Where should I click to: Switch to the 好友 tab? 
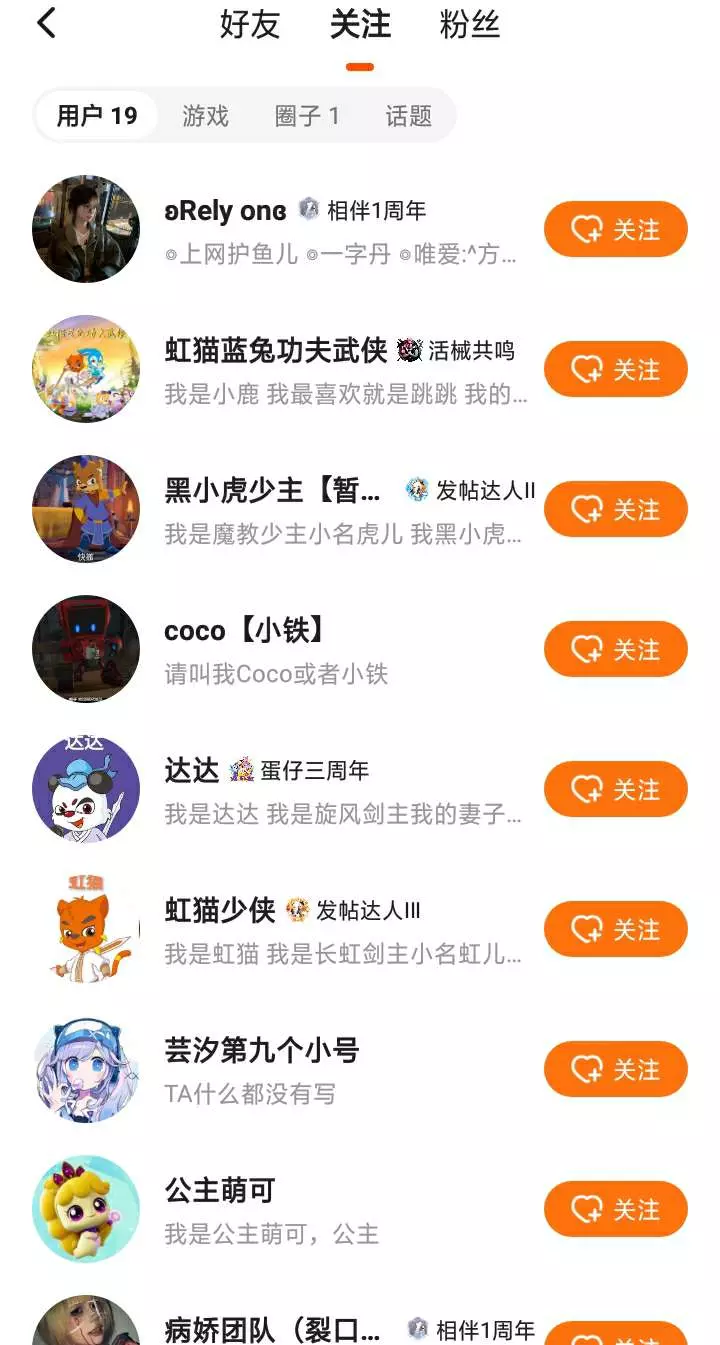pos(250,25)
